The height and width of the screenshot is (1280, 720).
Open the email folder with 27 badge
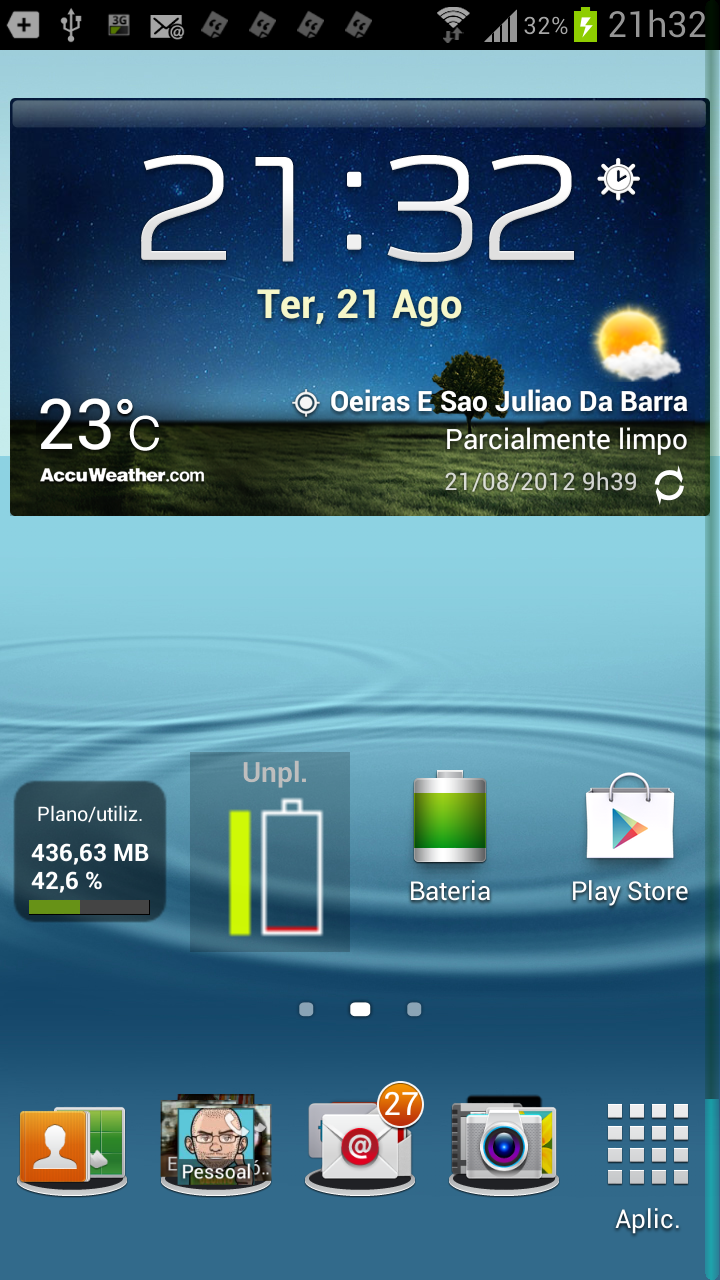[362, 1142]
